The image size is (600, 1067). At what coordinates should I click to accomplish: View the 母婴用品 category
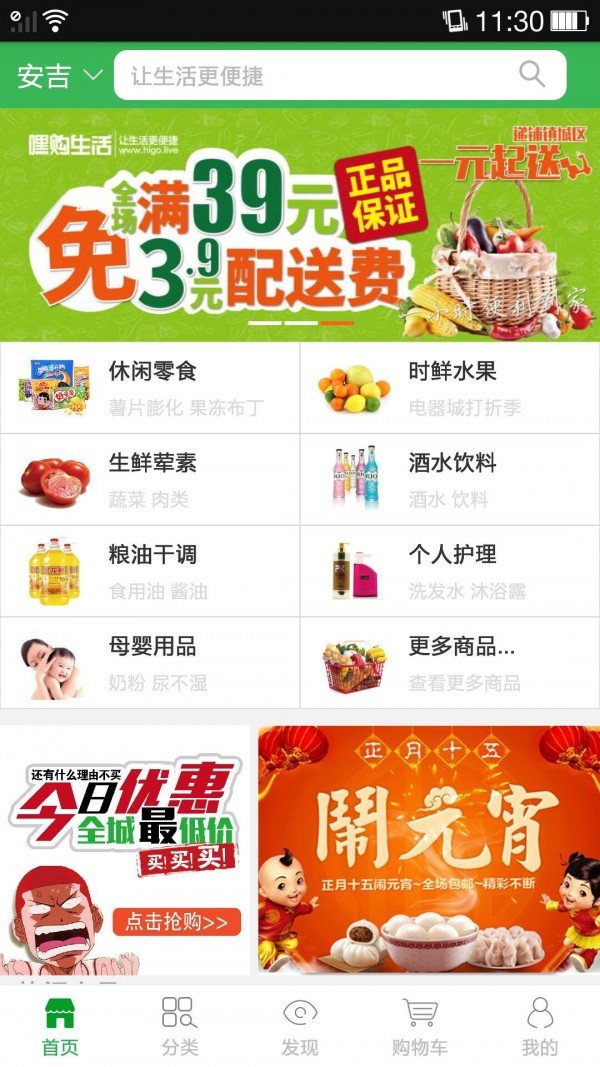click(x=150, y=663)
